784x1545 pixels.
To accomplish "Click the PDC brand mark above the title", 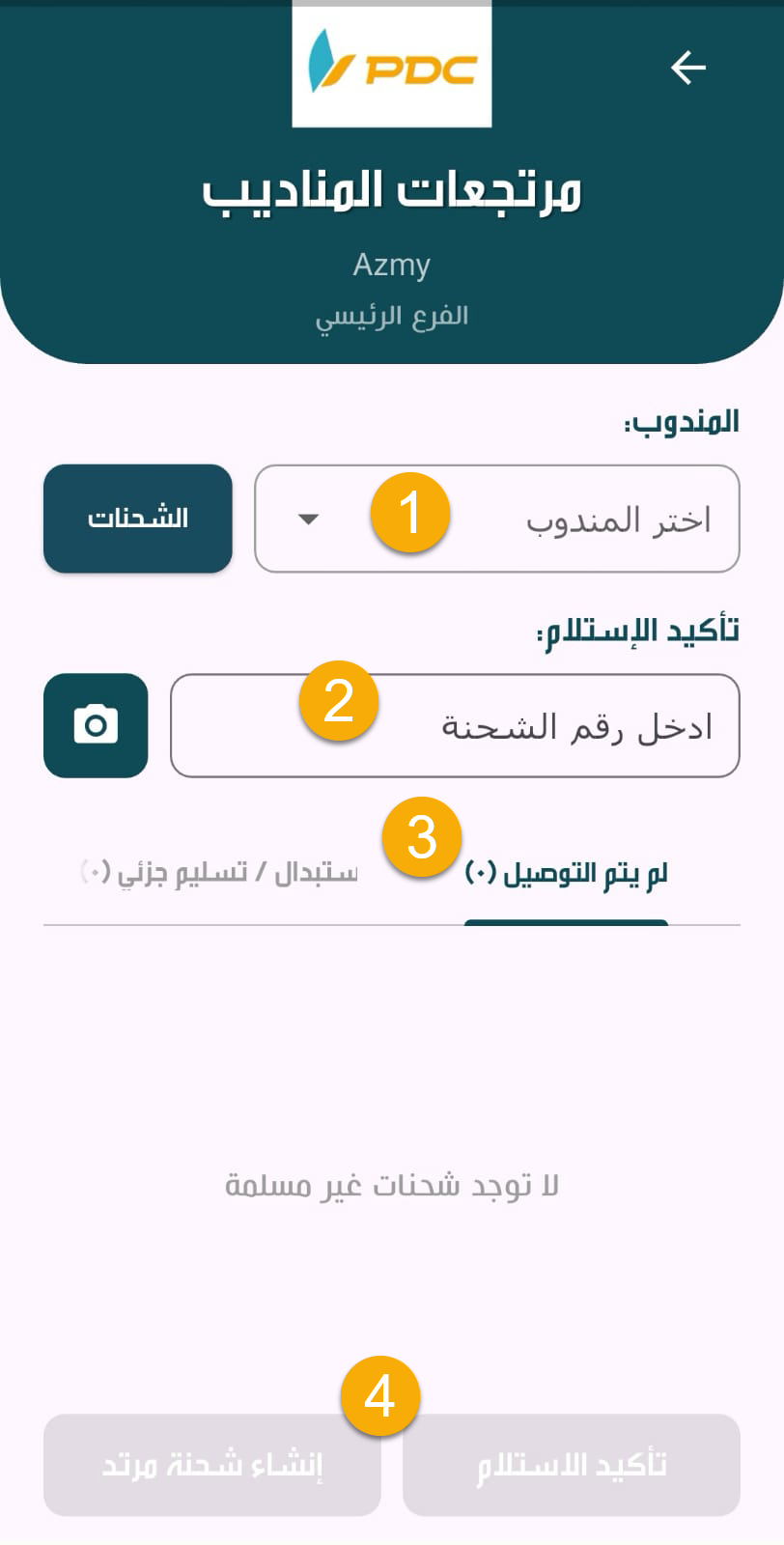I will pos(390,66).
